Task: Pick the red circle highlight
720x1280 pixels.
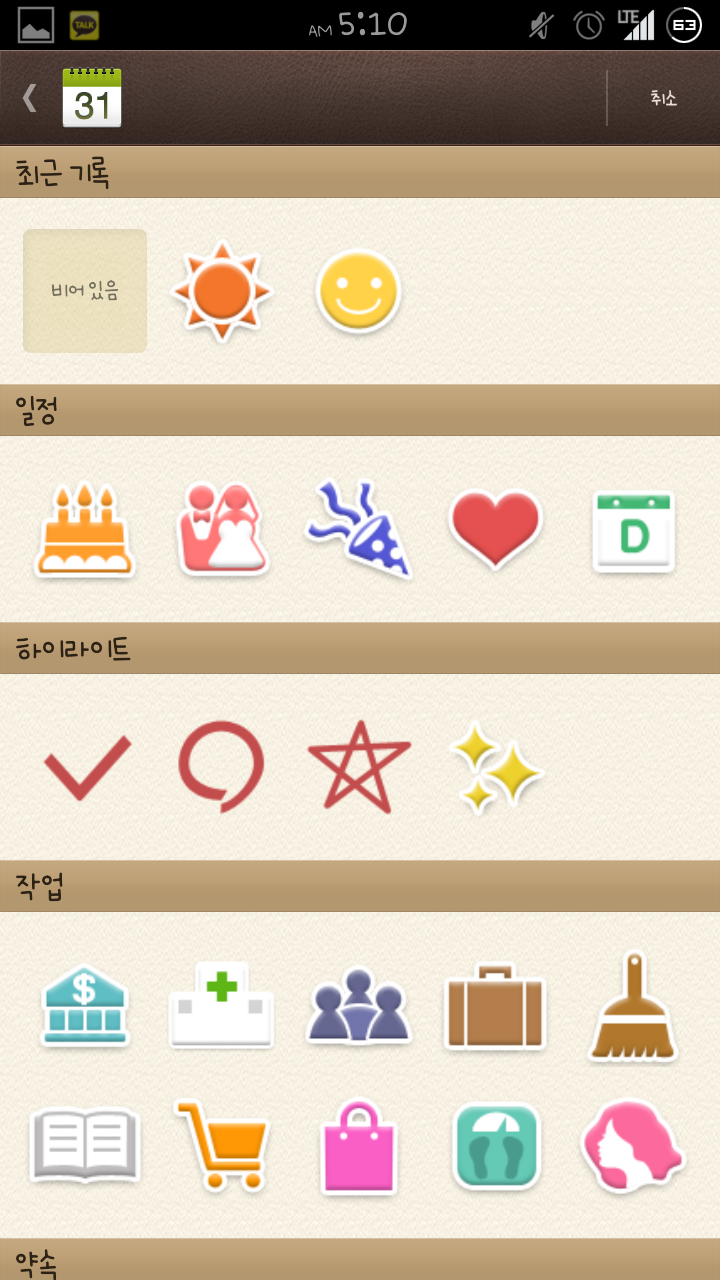Action: [221, 767]
